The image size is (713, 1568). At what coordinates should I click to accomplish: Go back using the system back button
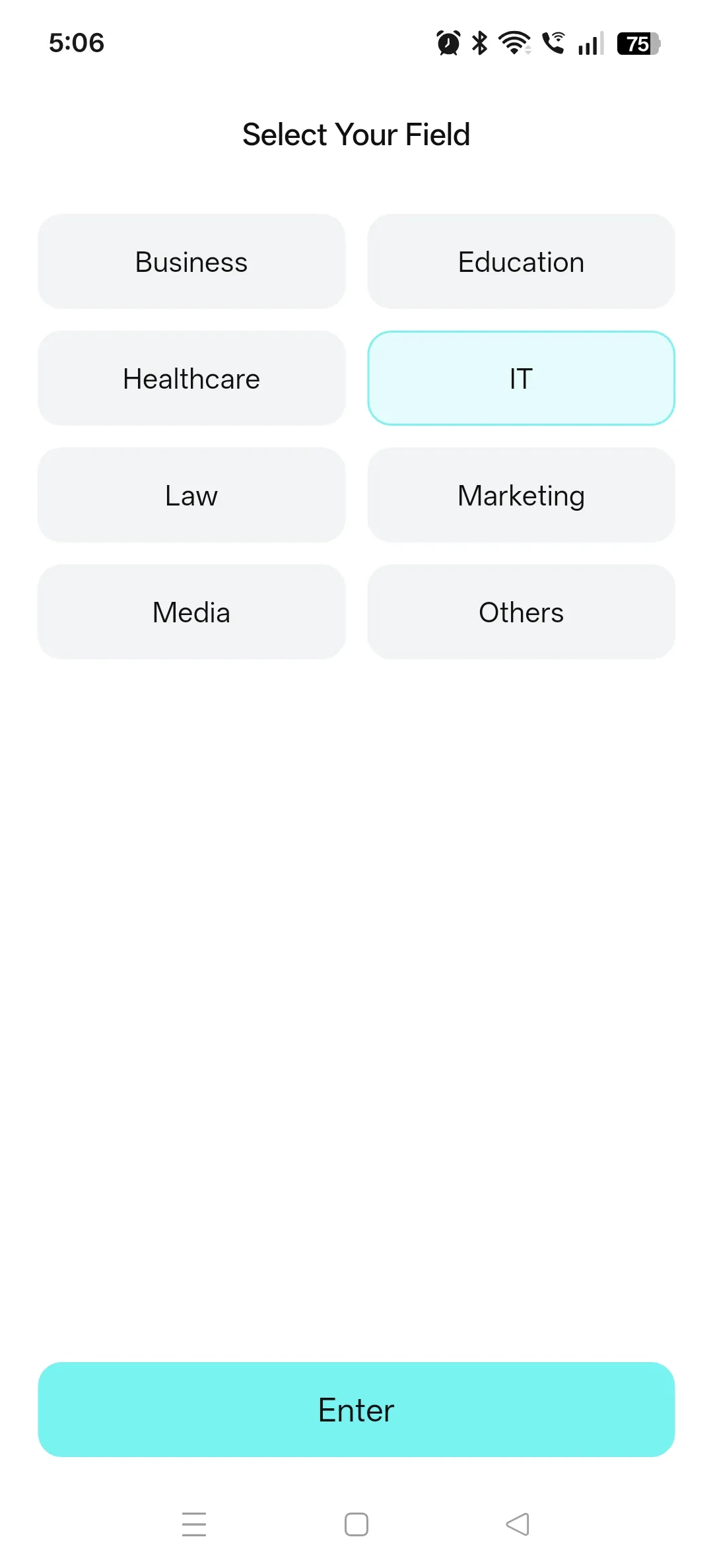(x=518, y=1524)
